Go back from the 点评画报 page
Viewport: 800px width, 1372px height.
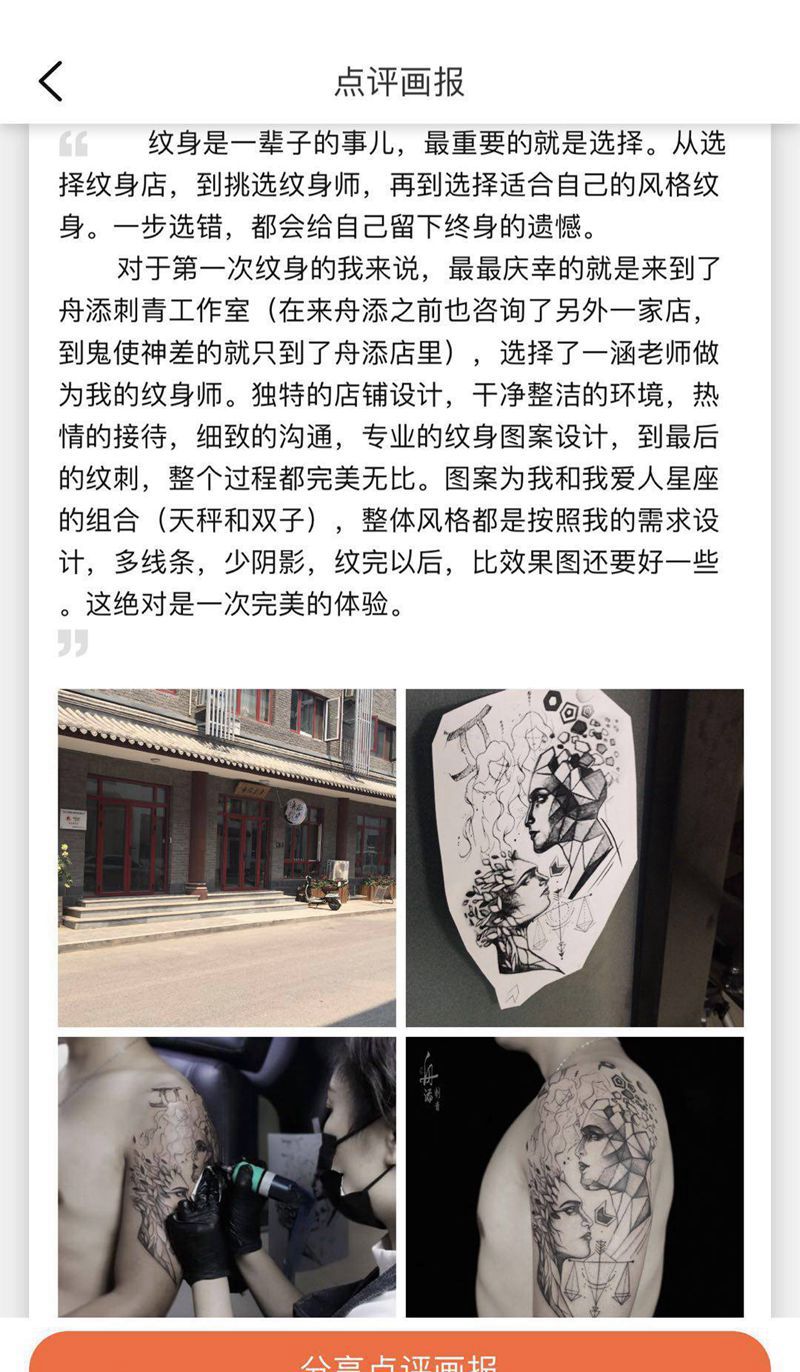[x=51, y=81]
